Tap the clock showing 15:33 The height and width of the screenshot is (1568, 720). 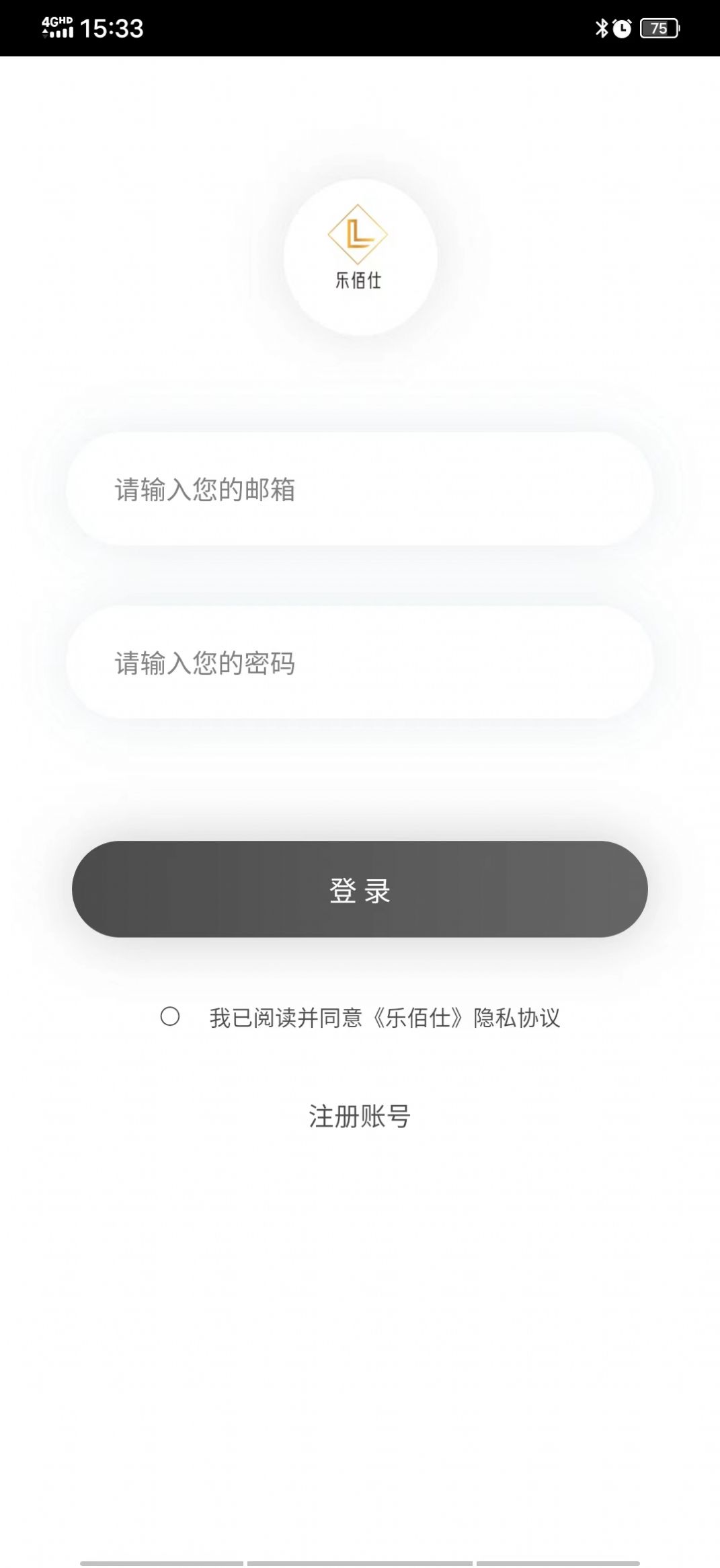tap(111, 29)
